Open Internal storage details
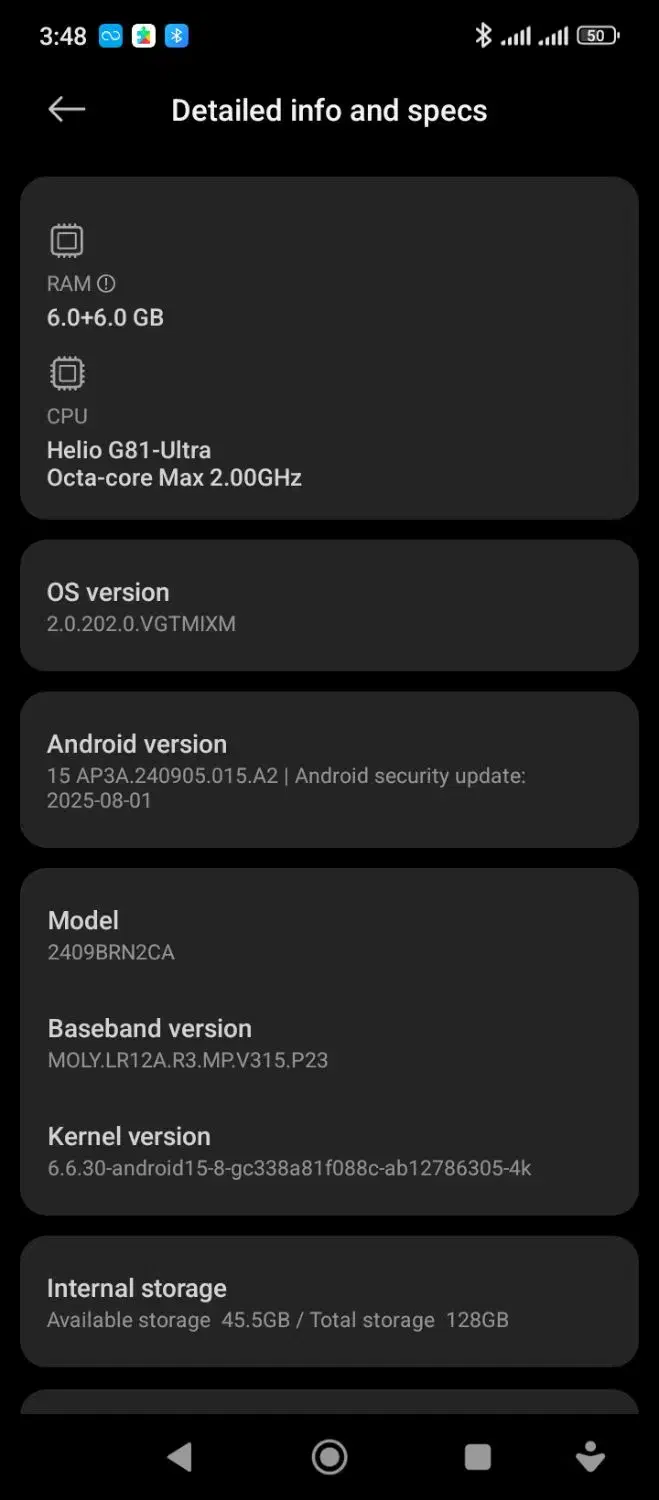659x1500 pixels. (x=329, y=1302)
